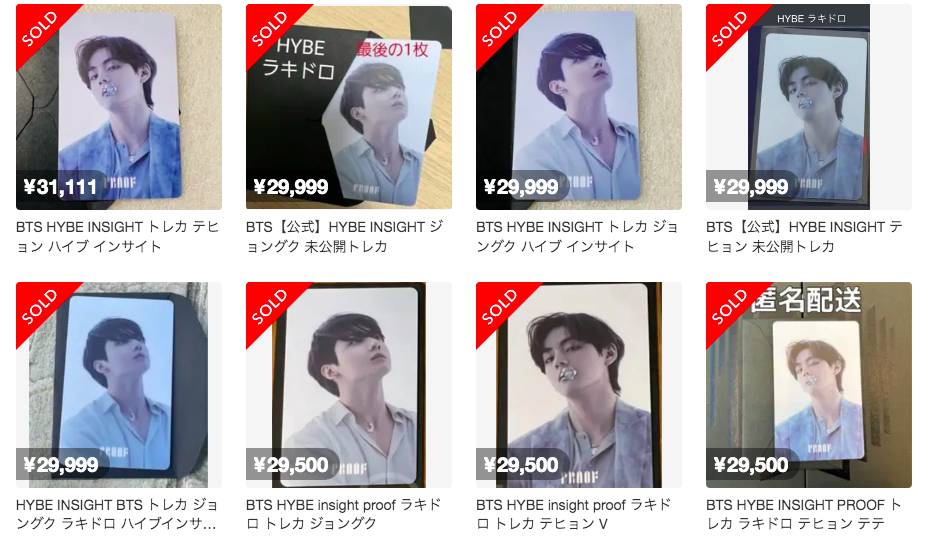Viewport: 925px width, 542px height.
Task: Open insight proof ラキドロ トレカ テヒョン V listing
Action: pos(578,385)
